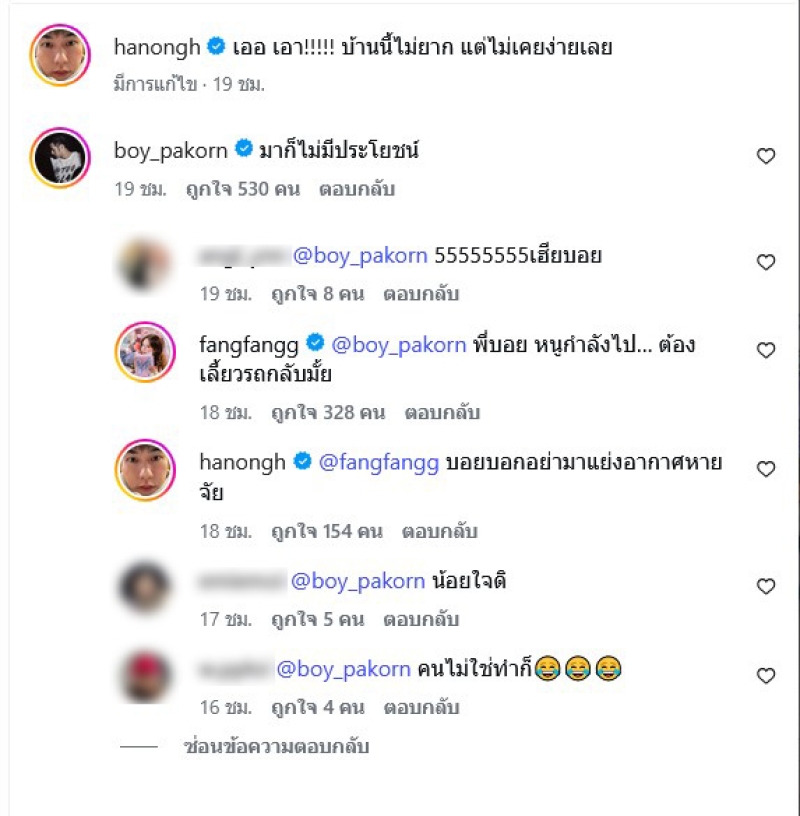
Task: Reply to the น้อยใจดิ comment
Action: click(x=421, y=619)
